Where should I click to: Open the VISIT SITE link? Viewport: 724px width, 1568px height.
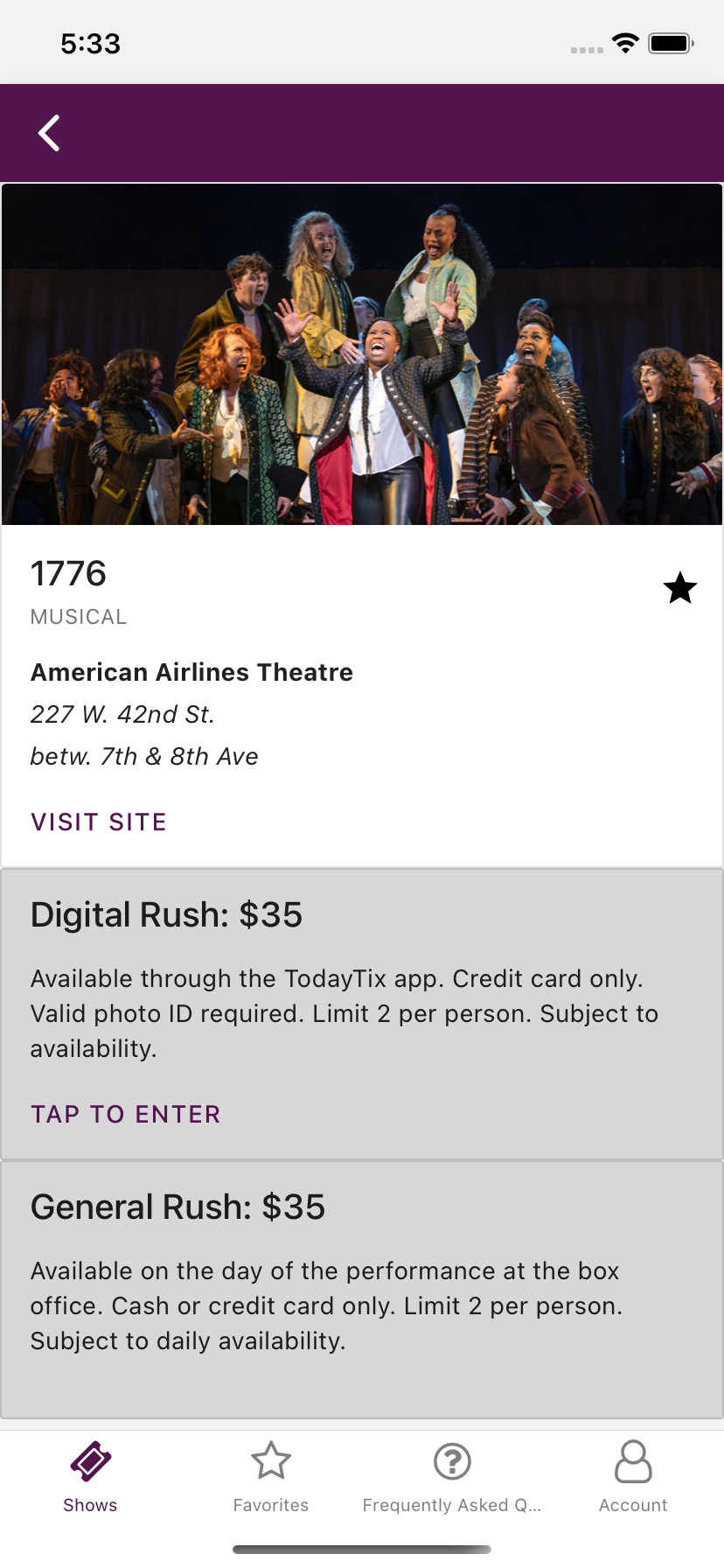click(99, 822)
